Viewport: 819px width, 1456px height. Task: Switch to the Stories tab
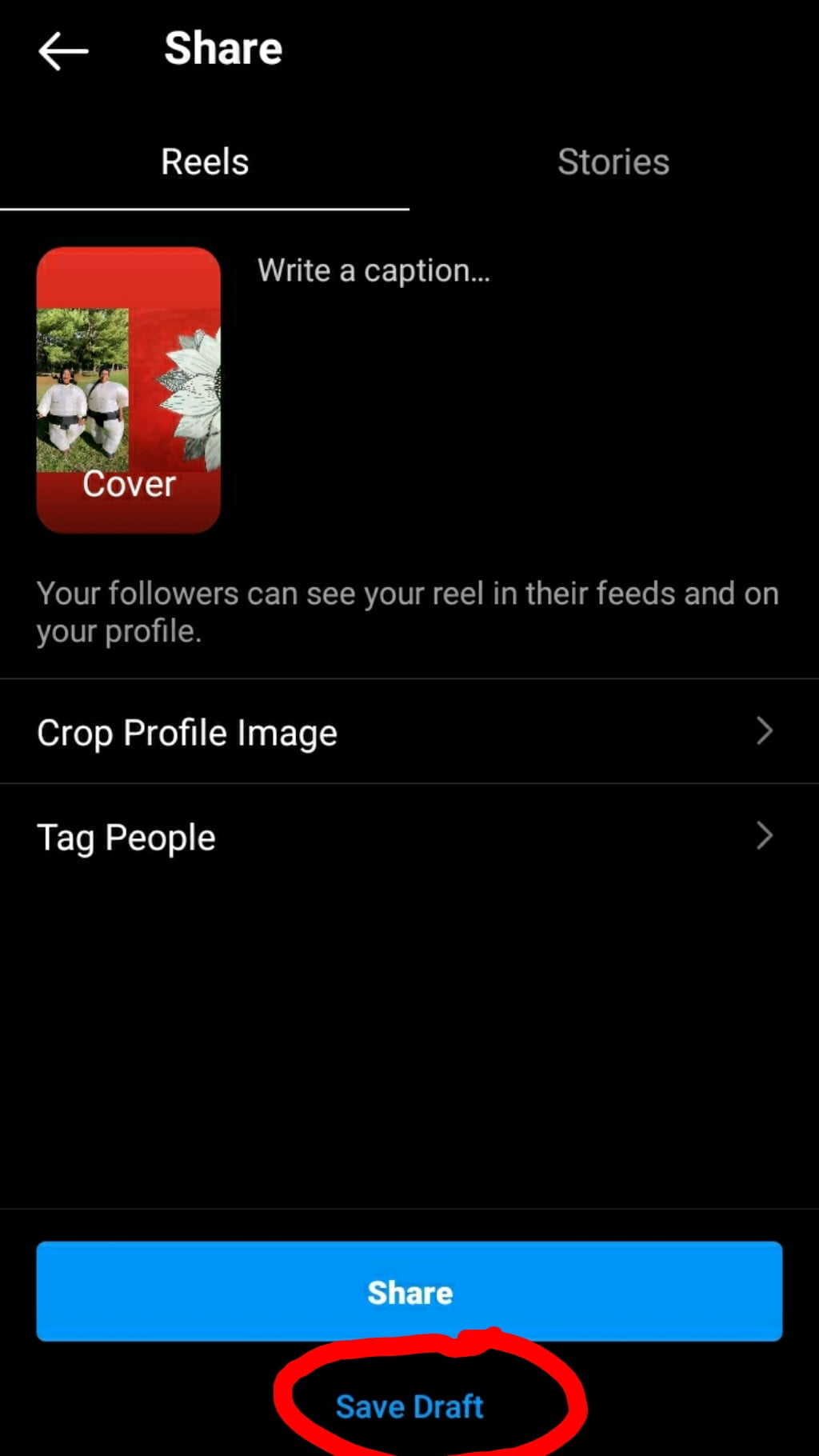pyautogui.click(x=613, y=162)
